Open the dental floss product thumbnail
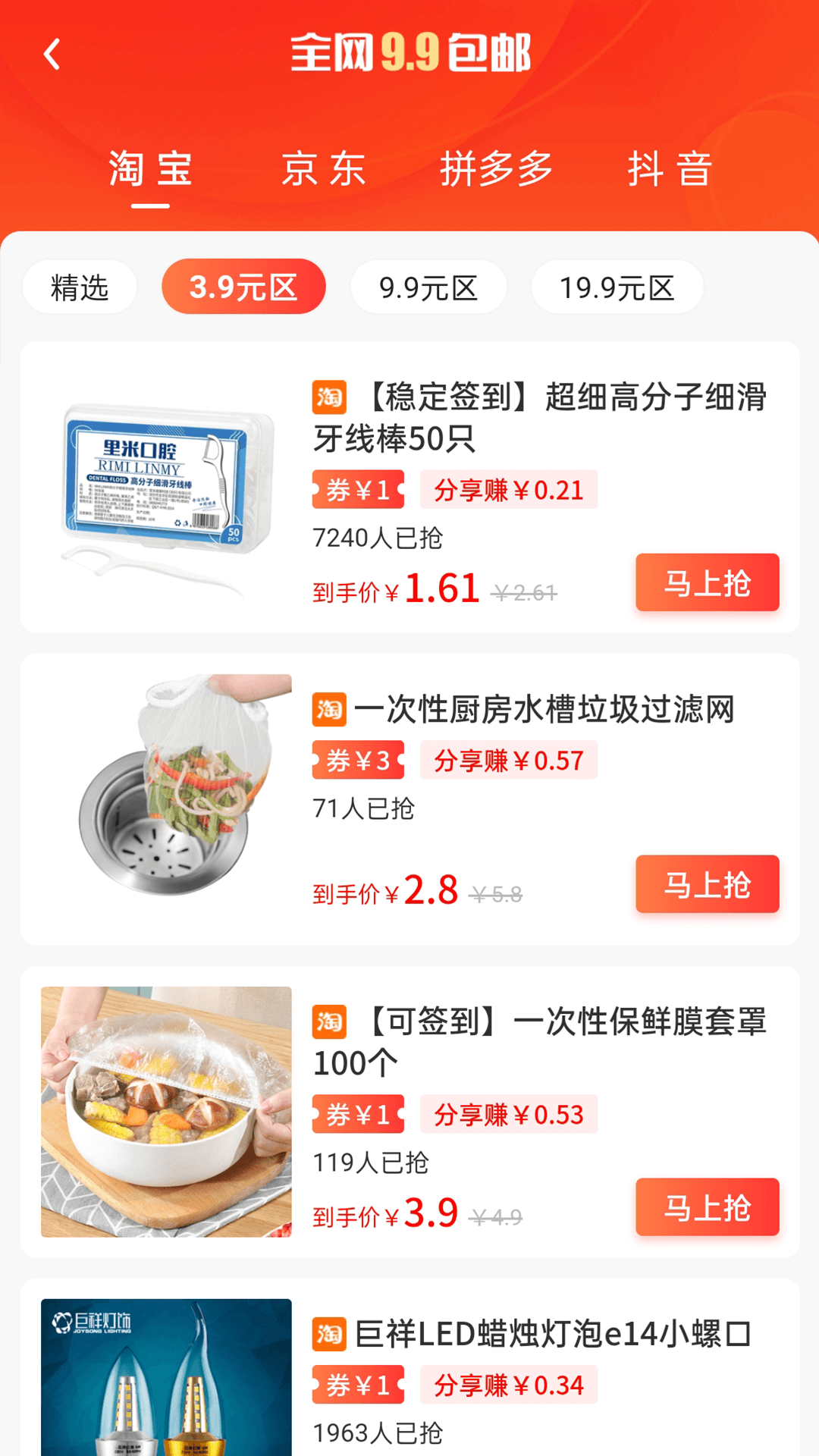The width and height of the screenshot is (819, 1456). 166,490
